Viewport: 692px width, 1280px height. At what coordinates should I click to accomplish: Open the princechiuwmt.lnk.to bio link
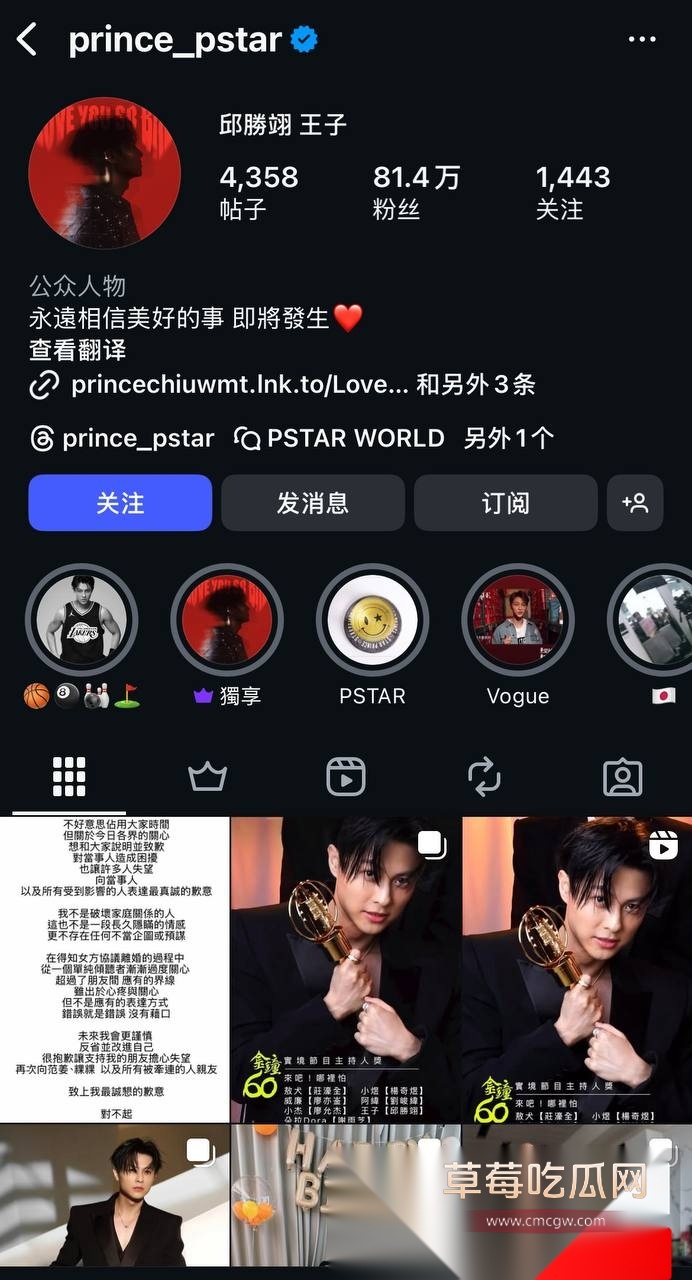[x=240, y=385]
